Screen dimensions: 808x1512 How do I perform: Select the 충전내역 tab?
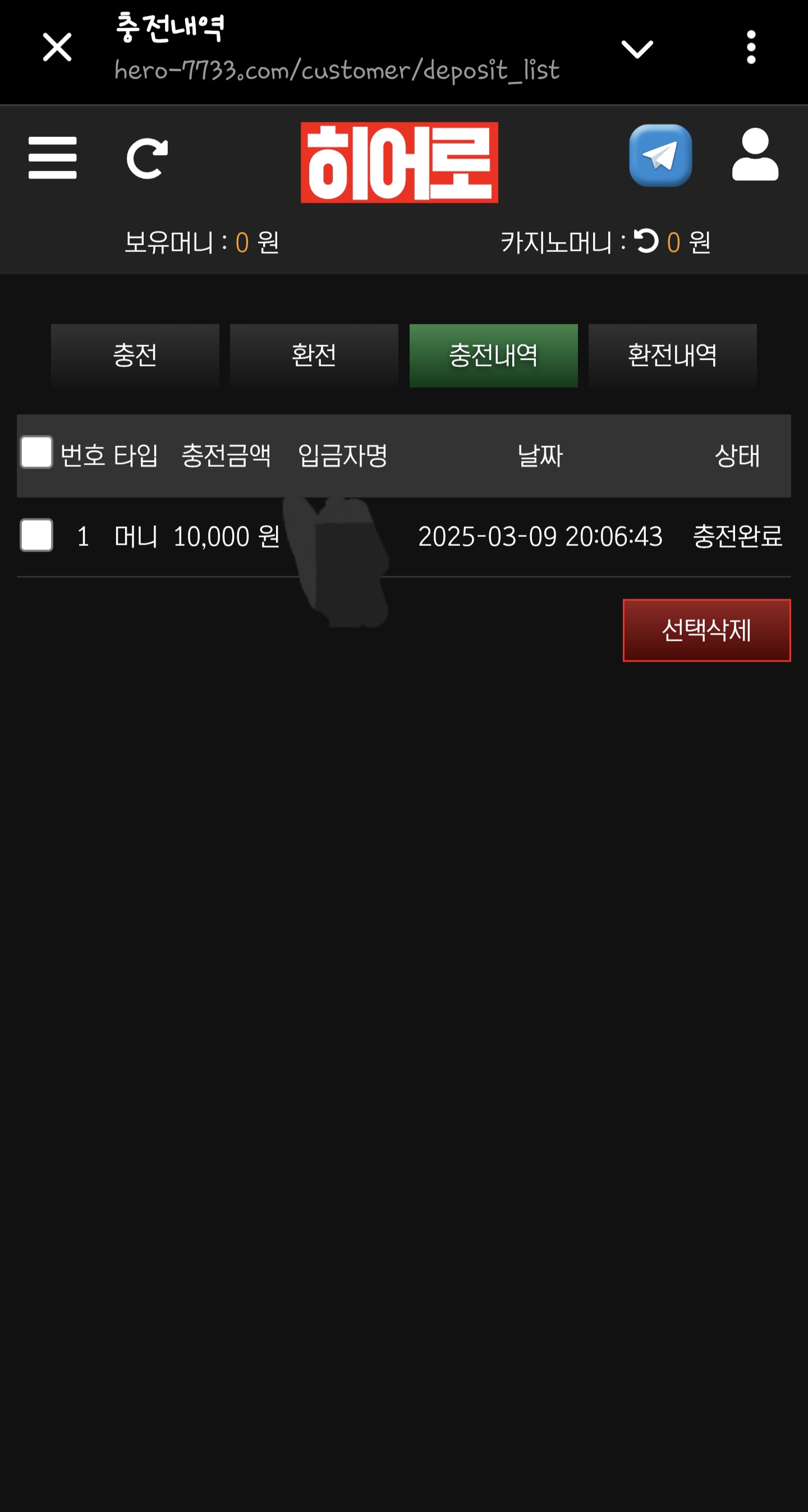point(493,355)
